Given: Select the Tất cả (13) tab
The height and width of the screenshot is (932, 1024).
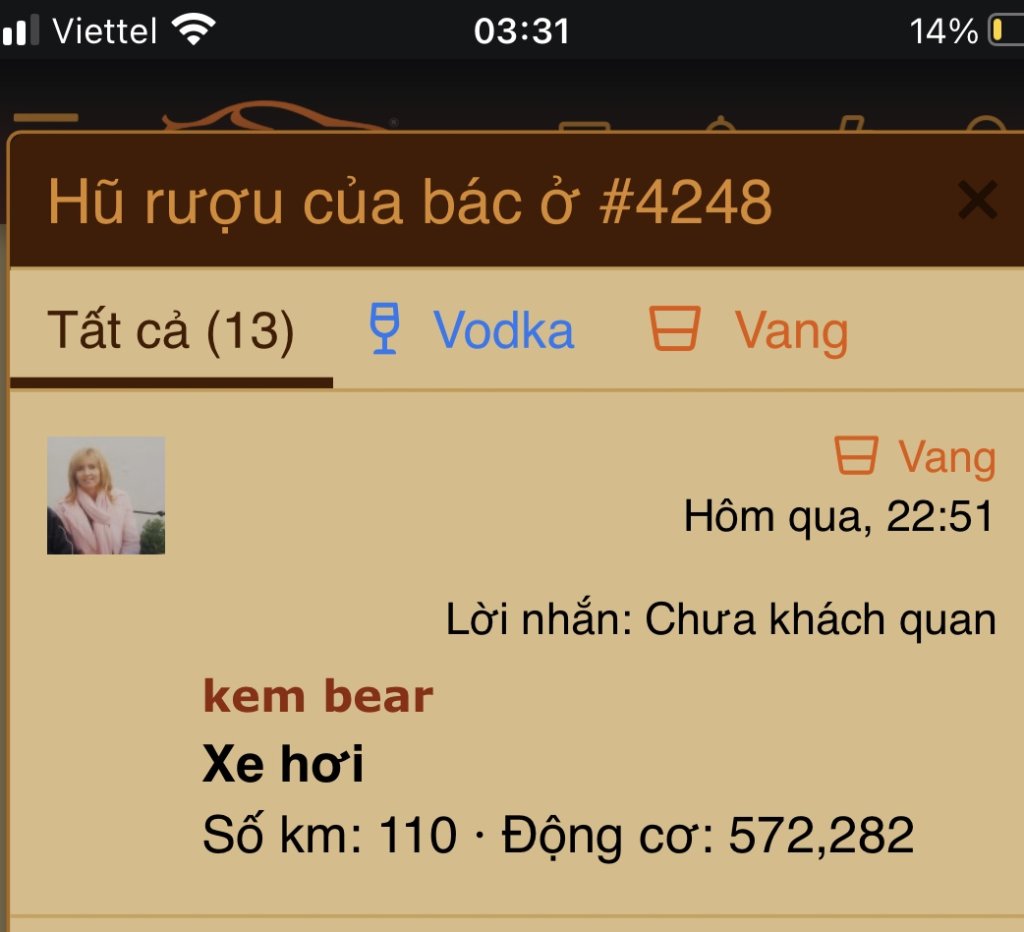Looking at the screenshot, I should tap(171, 332).
